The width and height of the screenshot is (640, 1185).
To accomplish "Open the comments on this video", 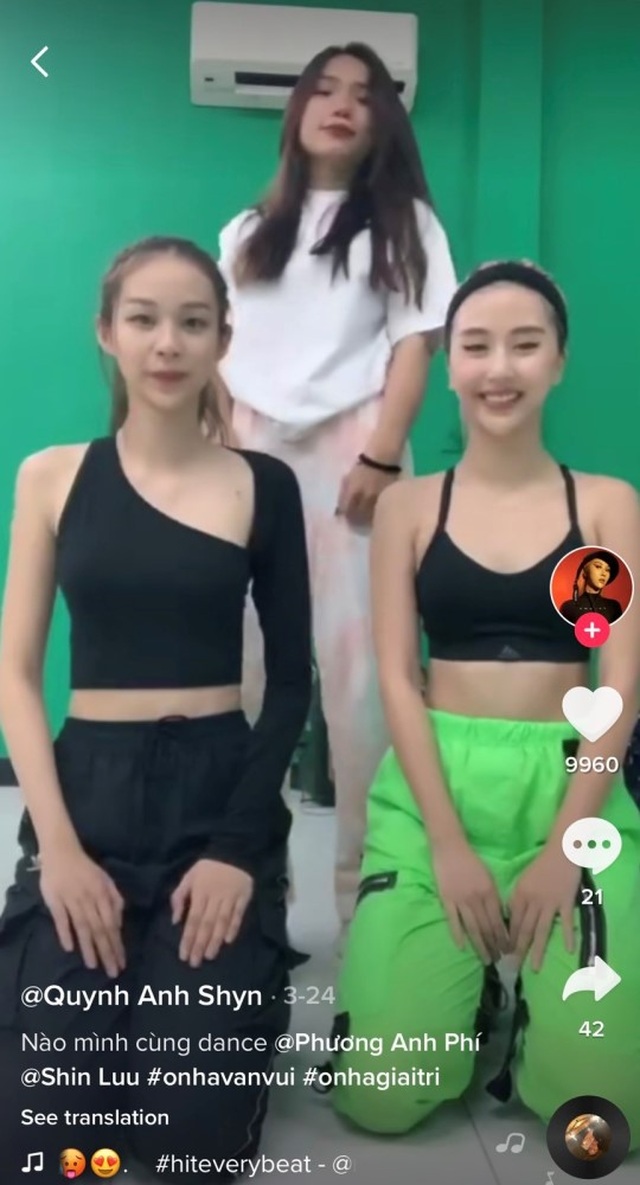I will click(x=592, y=845).
